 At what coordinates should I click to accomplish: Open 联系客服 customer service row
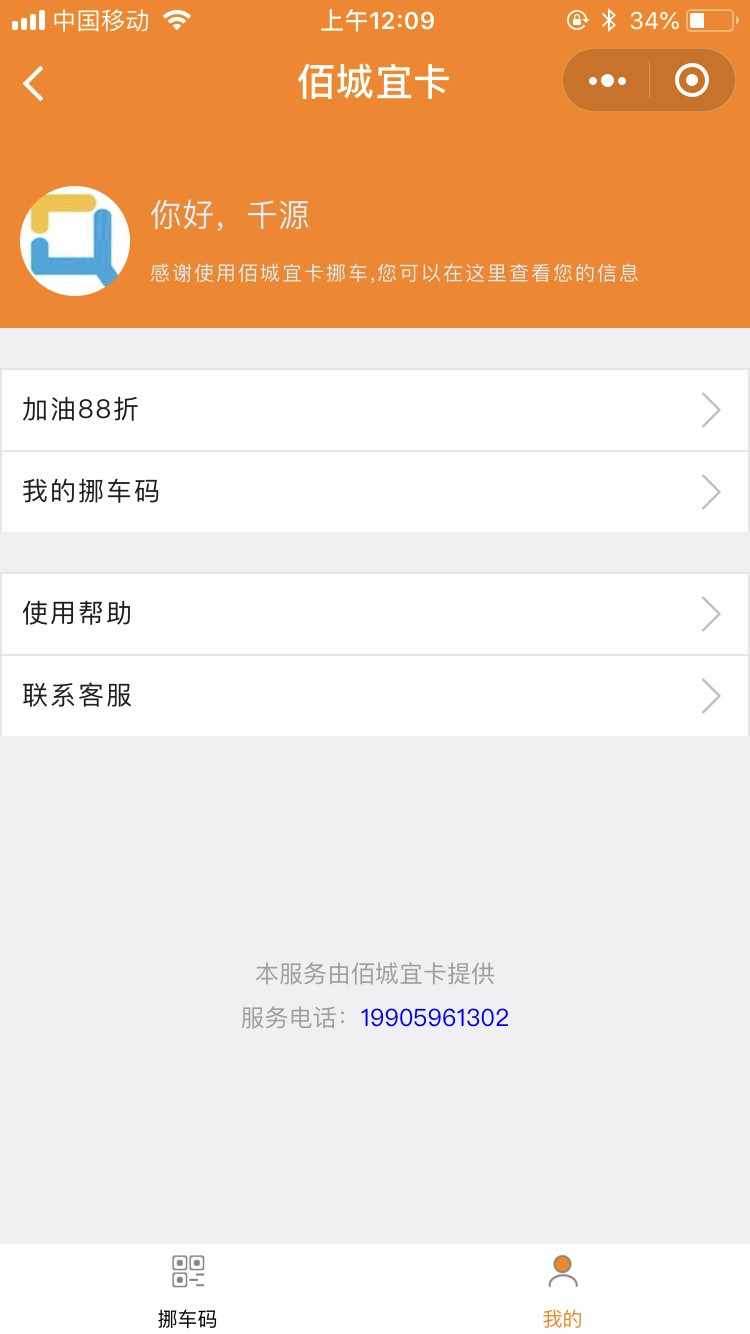(x=375, y=696)
